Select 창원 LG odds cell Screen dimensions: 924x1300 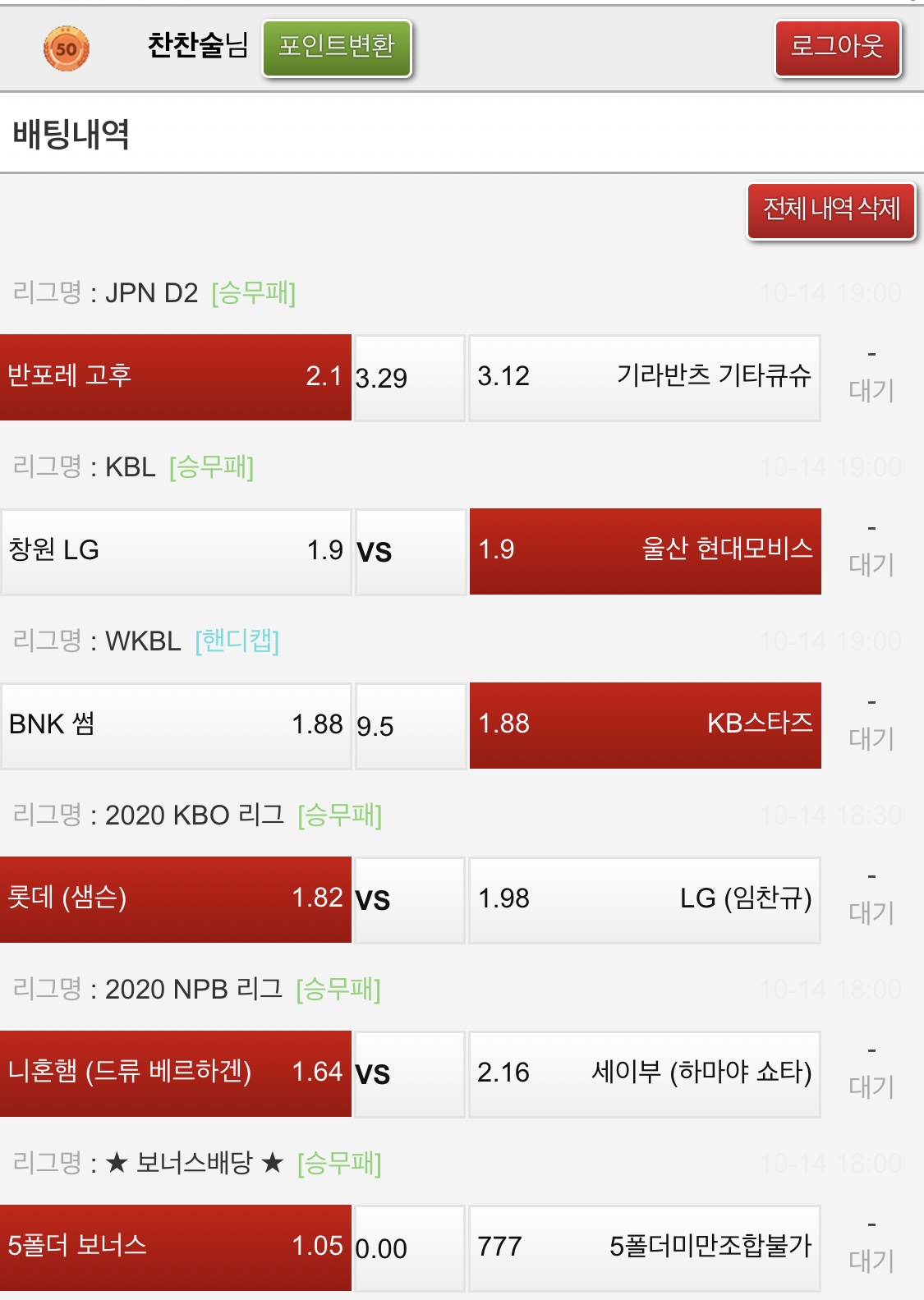point(175,551)
